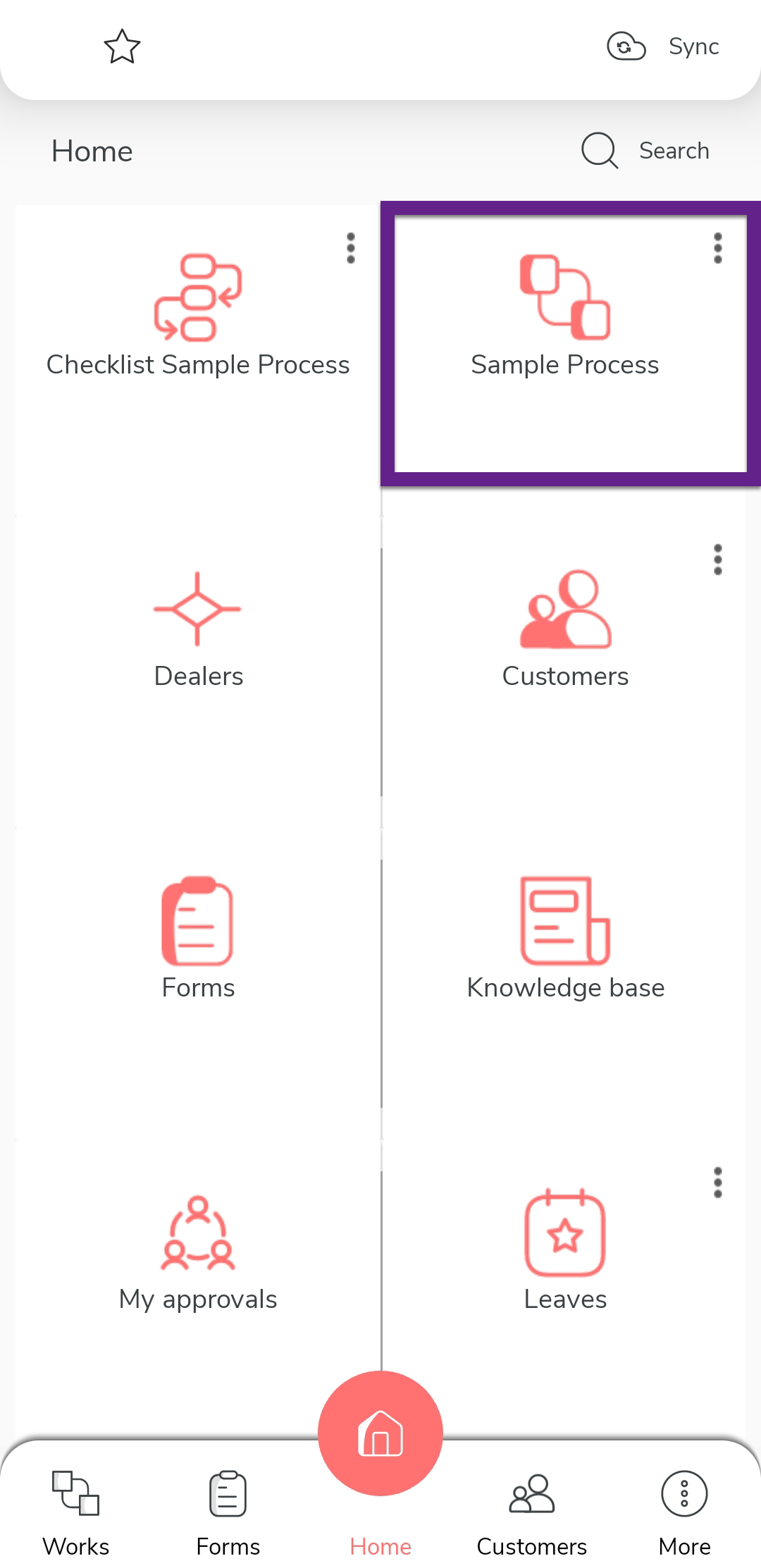Switch to the Works tab
The width and height of the screenshot is (761, 1568).
(x=76, y=1512)
